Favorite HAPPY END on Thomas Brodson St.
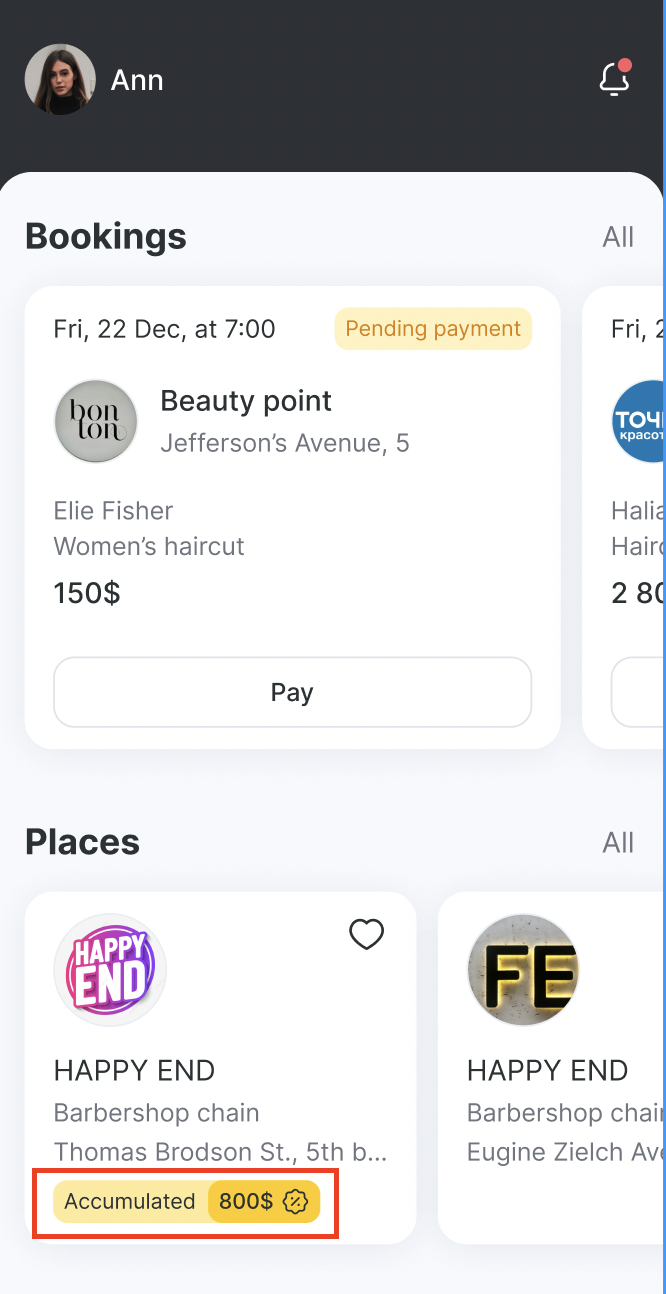666x1294 pixels. pyautogui.click(x=366, y=934)
